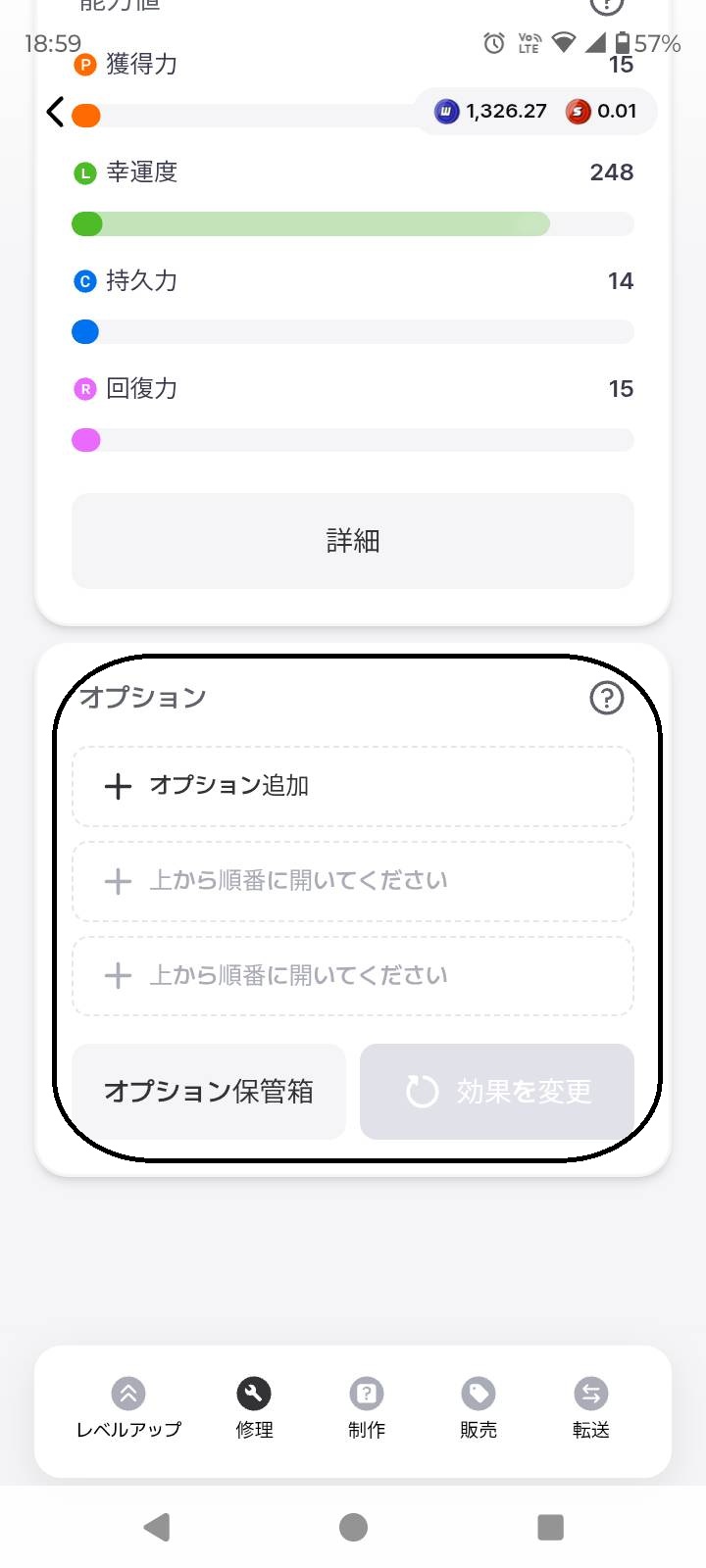This screenshot has width=706, height=1568.
Task: Go back using the top-left arrow
Action: pyautogui.click(x=56, y=112)
